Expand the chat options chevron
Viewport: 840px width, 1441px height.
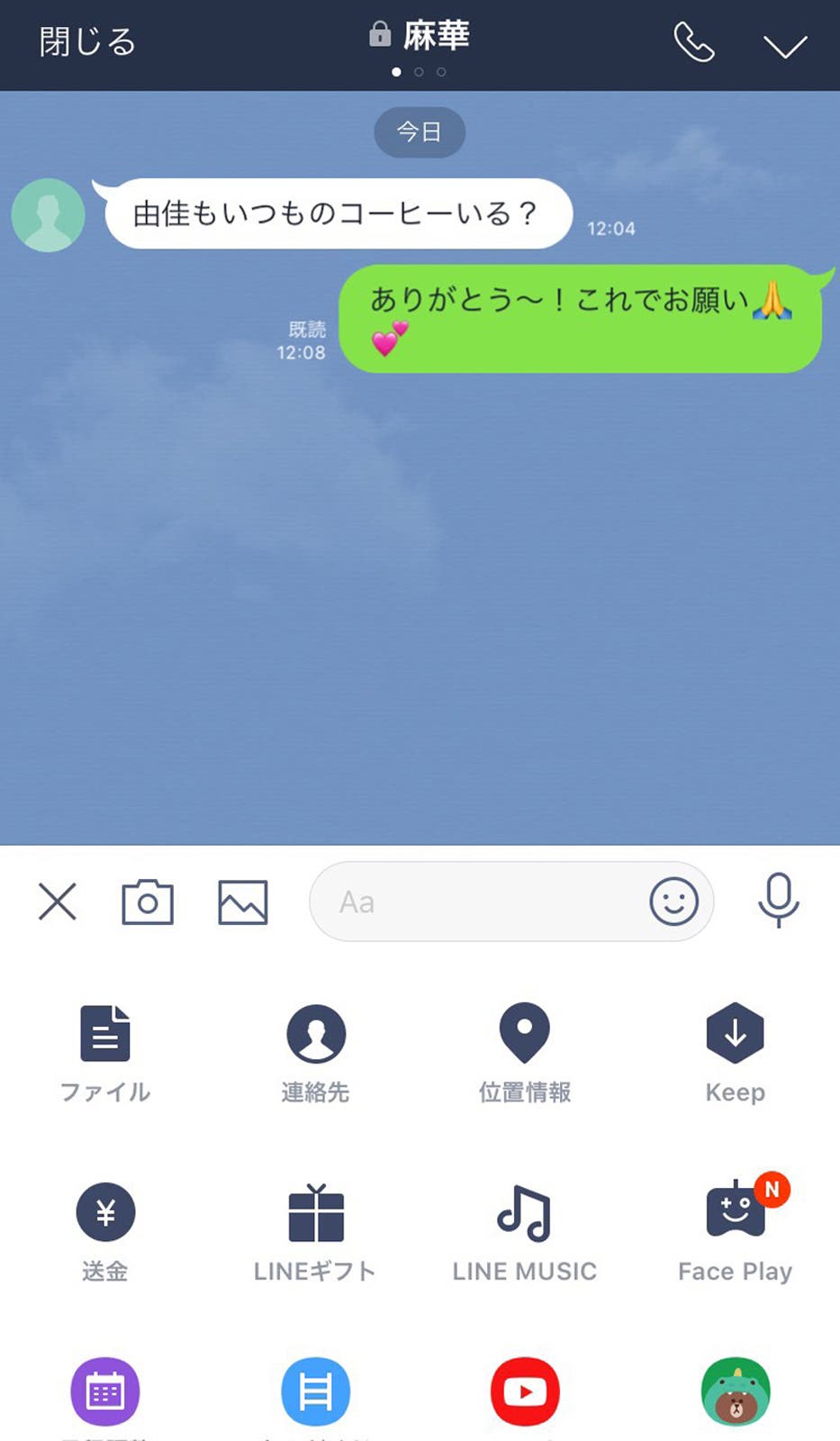[x=785, y=46]
